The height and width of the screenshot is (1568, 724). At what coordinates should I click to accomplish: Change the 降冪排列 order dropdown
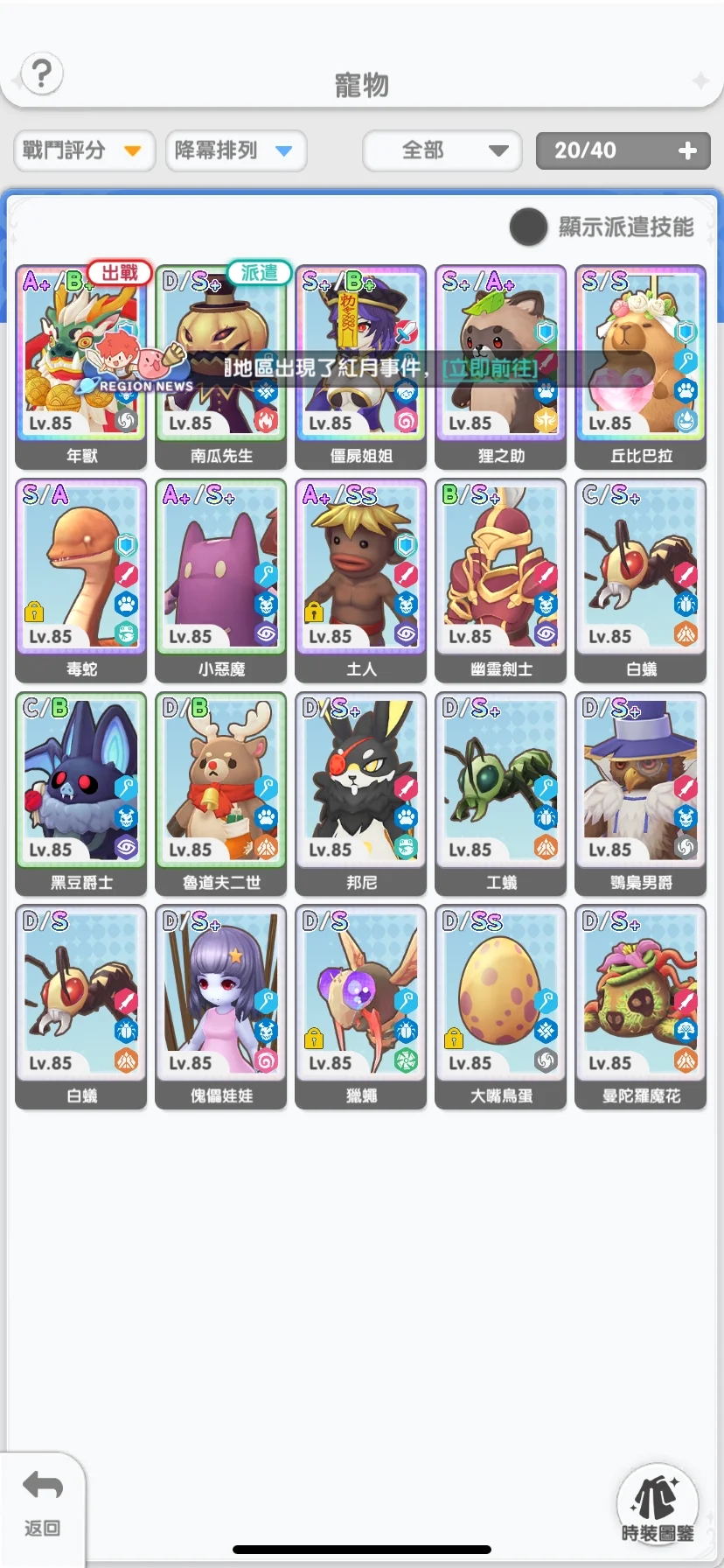tap(235, 150)
